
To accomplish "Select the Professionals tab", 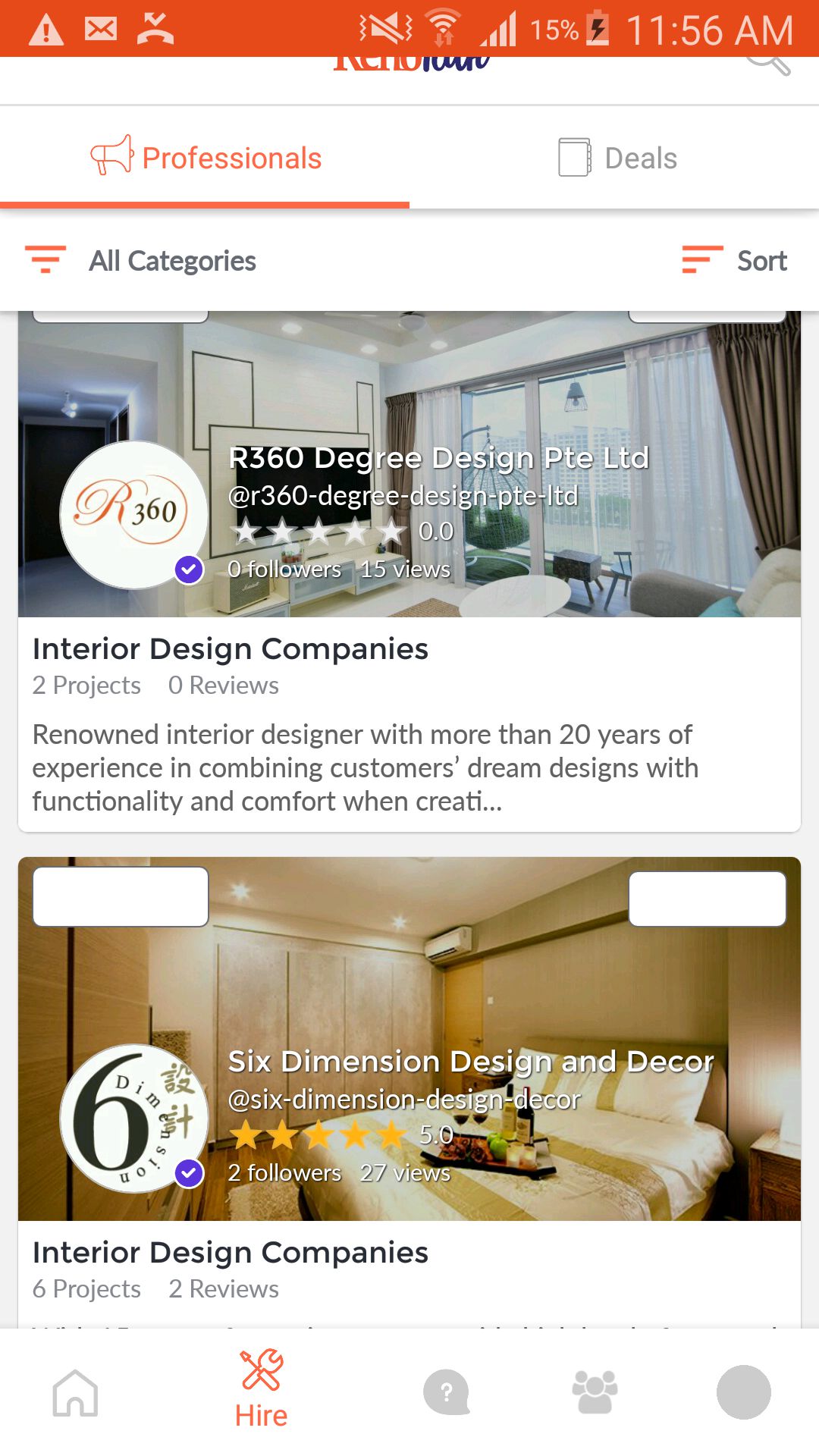I will tap(205, 158).
